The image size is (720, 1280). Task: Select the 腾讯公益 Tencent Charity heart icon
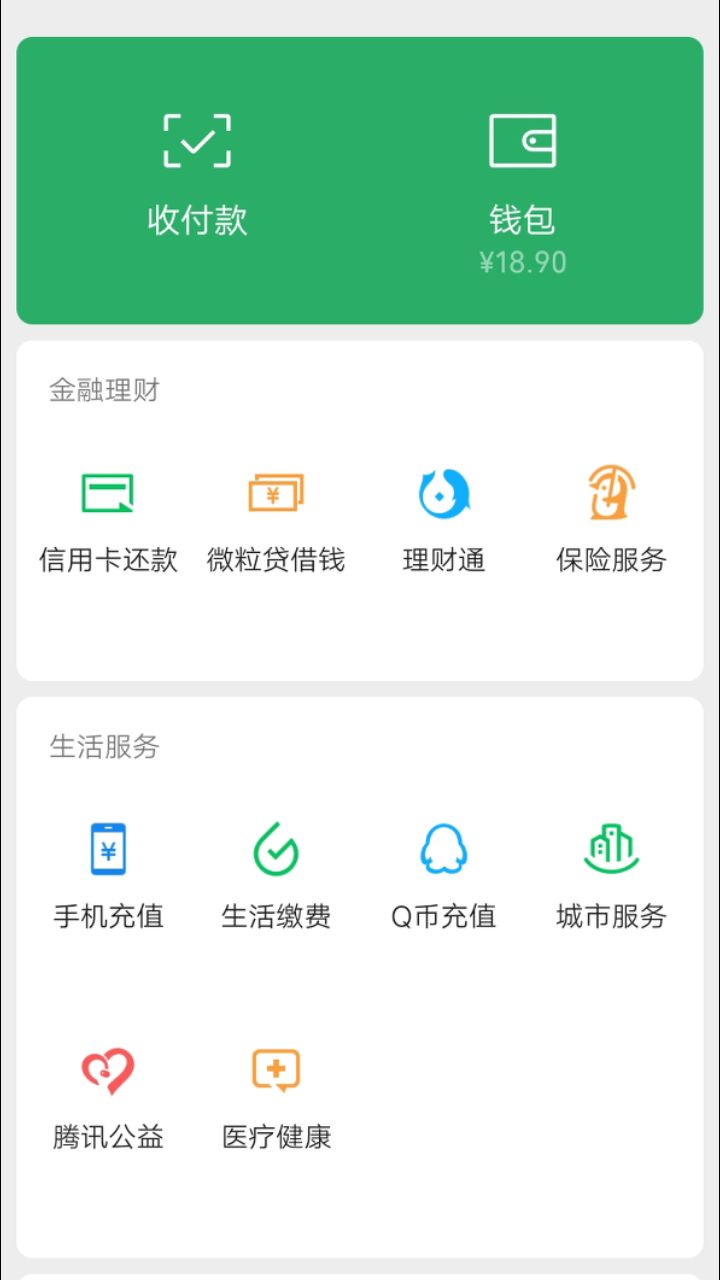[106, 1068]
